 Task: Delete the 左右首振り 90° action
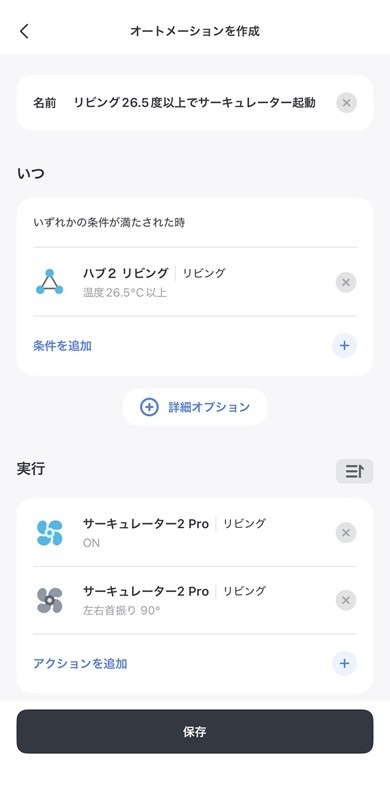[346, 600]
